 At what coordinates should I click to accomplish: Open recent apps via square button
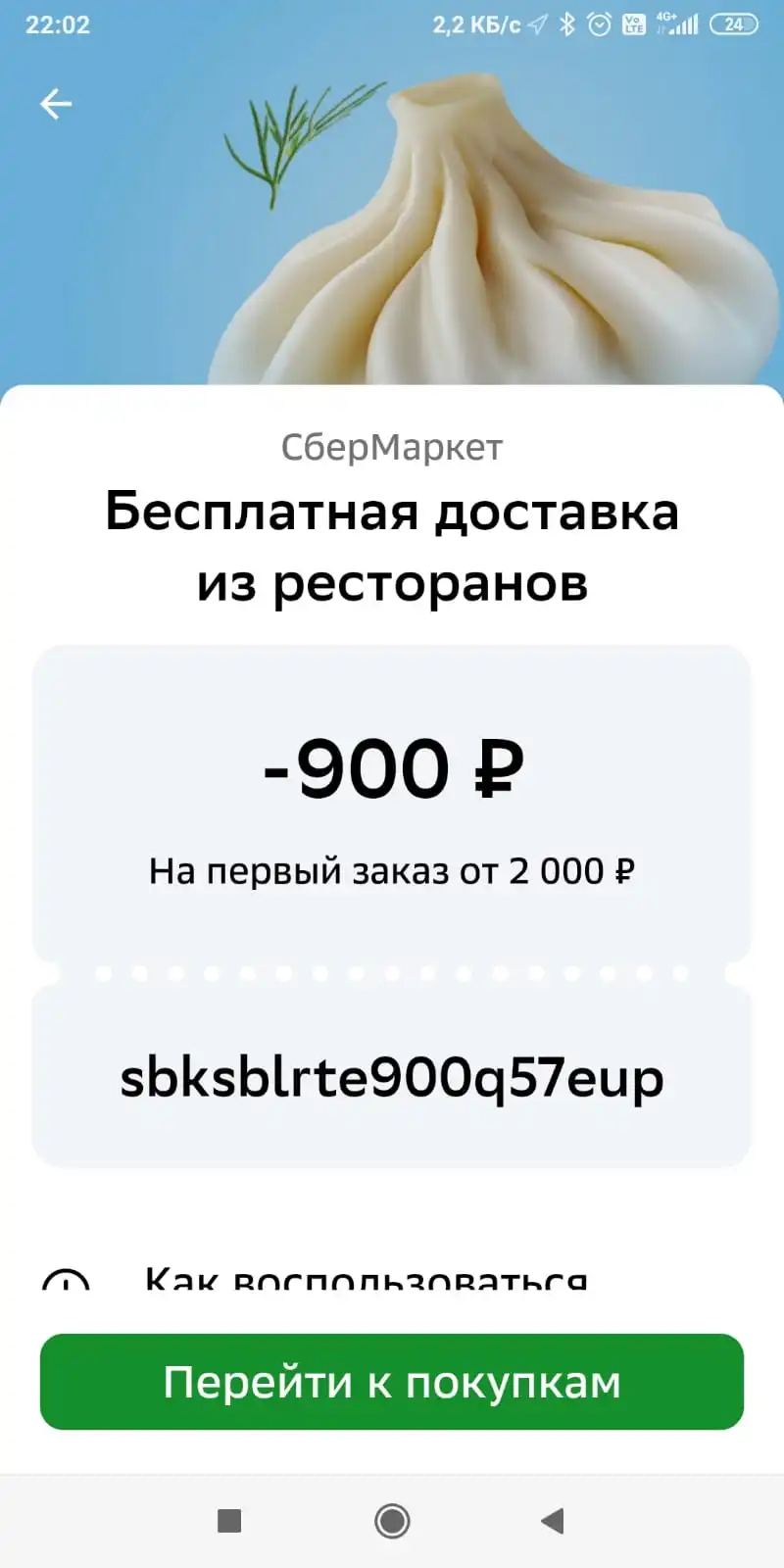point(229,1521)
